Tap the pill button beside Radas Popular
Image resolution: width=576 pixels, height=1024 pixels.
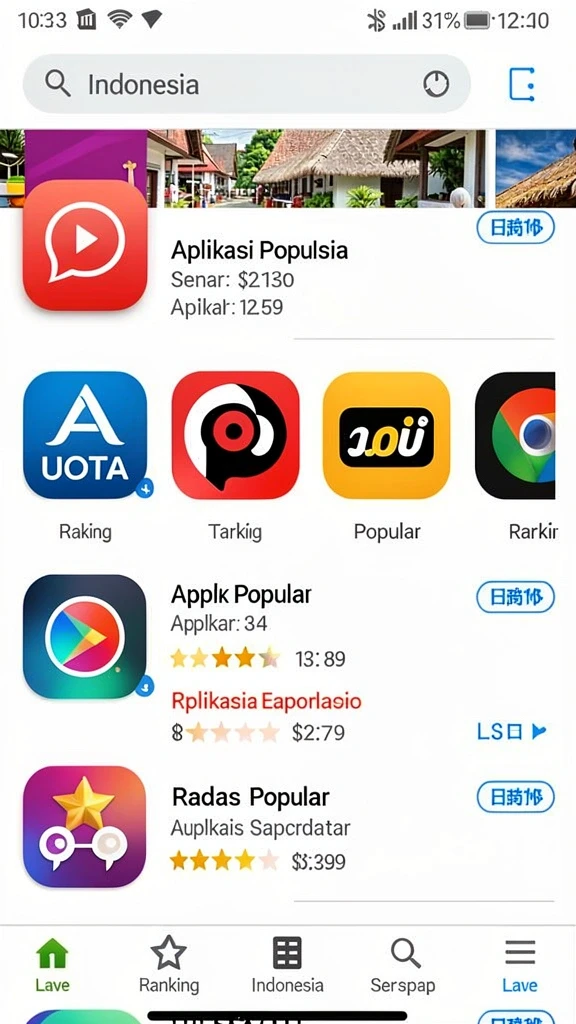click(515, 797)
